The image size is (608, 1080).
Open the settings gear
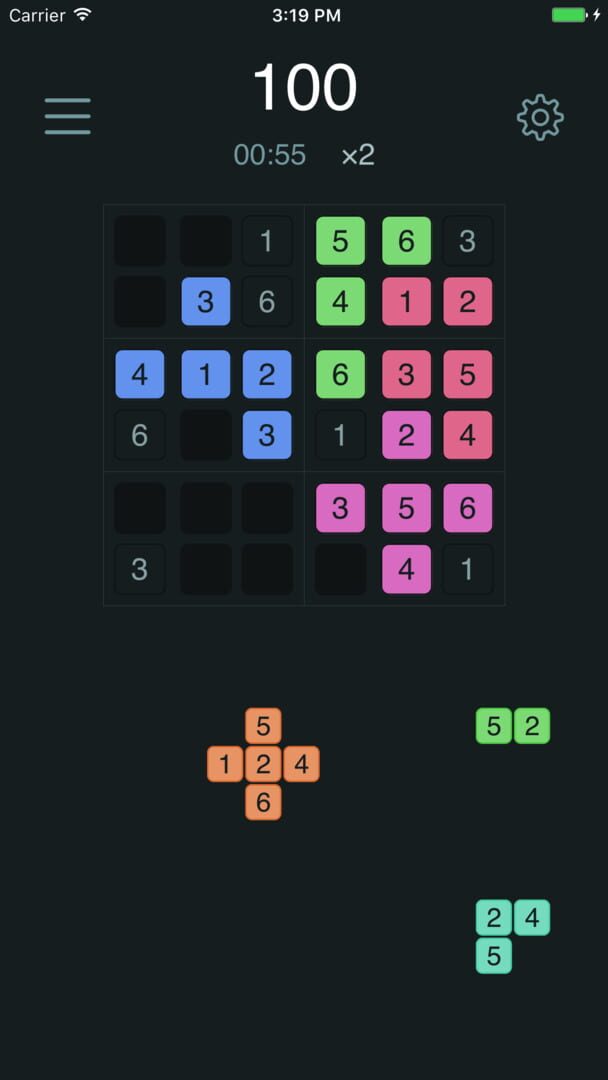tap(541, 117)
